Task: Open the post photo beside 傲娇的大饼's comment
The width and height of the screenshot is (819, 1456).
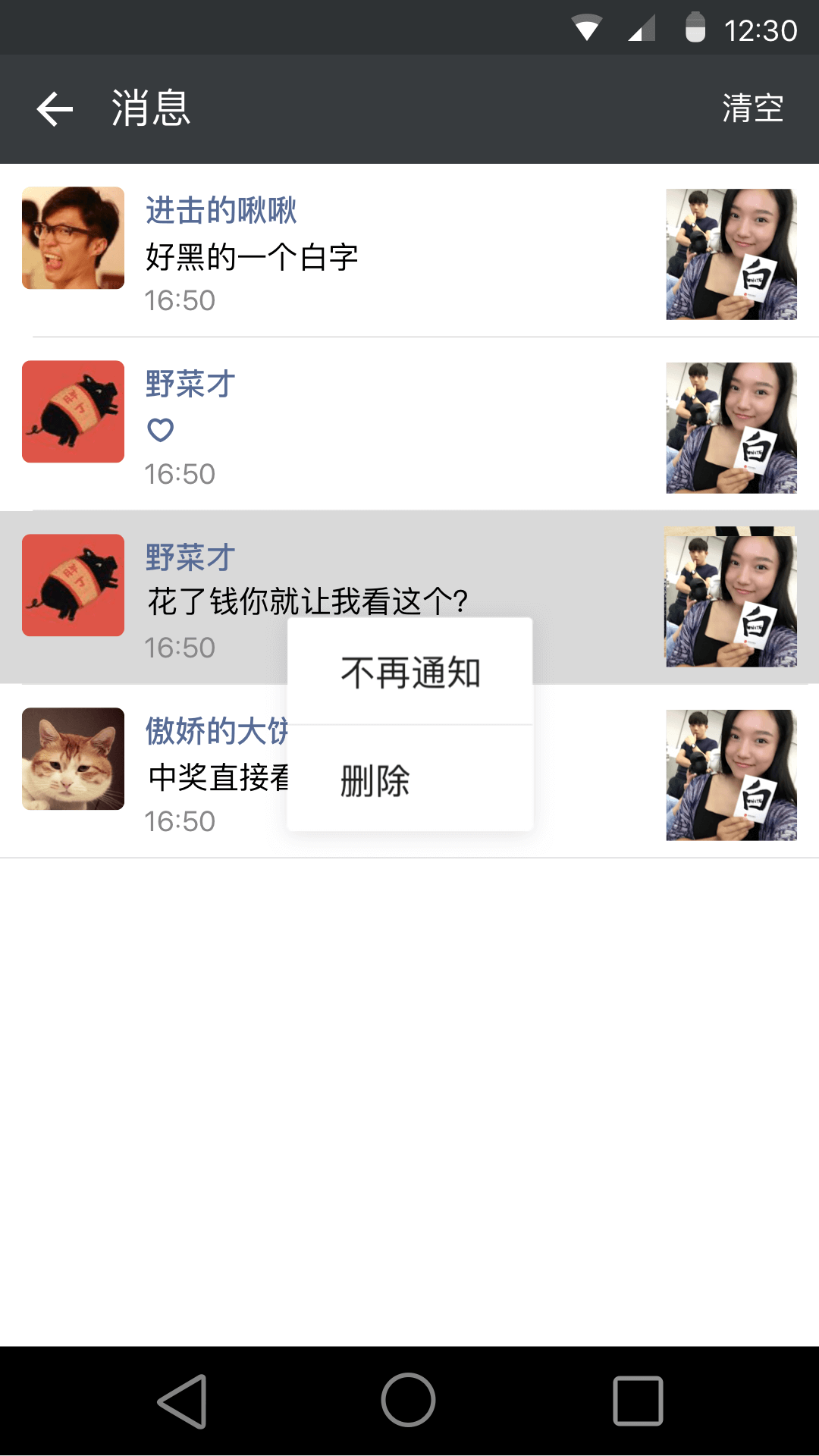Action: [x=731, y=775]
